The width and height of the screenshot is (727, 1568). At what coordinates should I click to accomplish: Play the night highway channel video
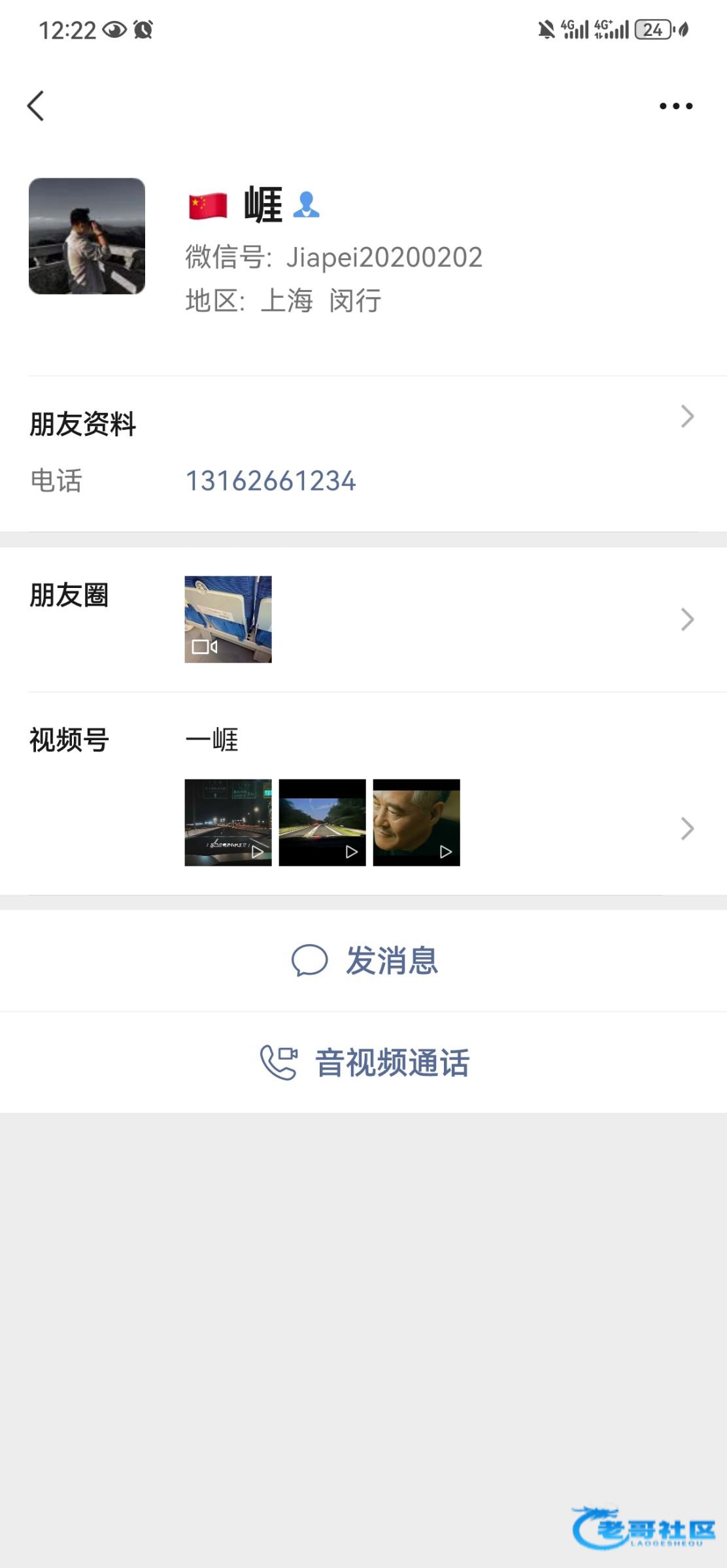[228, 823]
